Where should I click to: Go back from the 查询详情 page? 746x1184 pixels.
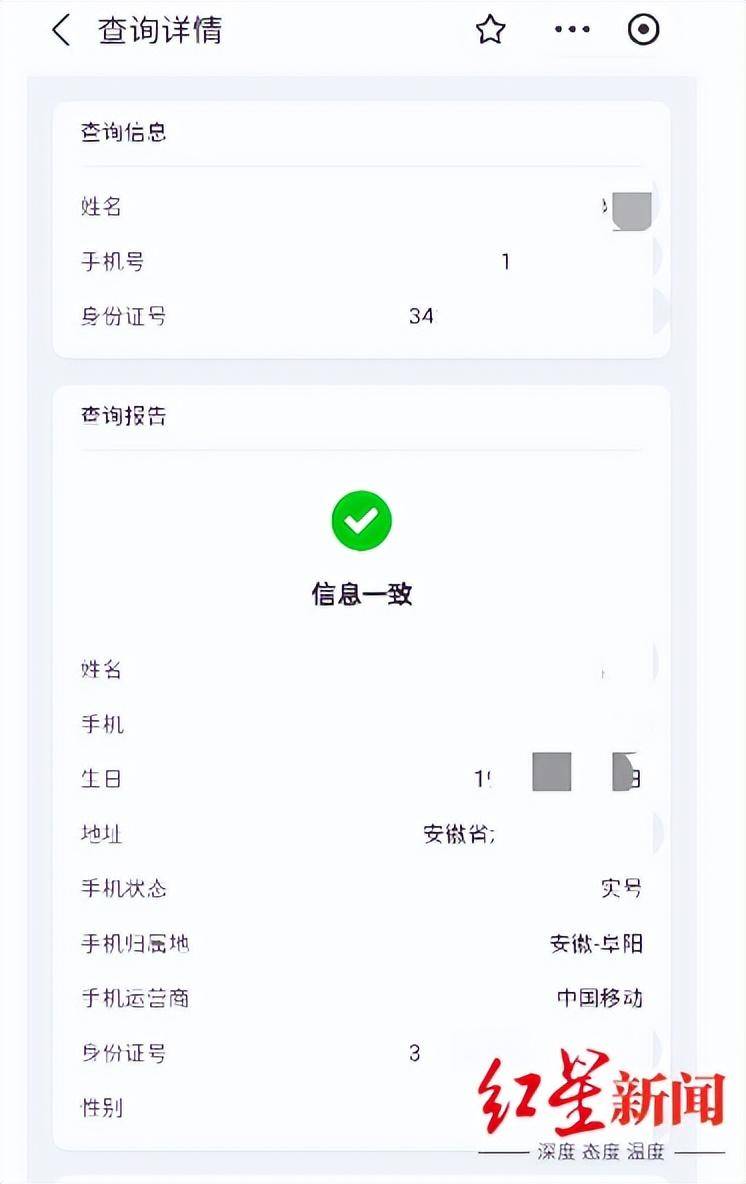coord(62,31)
